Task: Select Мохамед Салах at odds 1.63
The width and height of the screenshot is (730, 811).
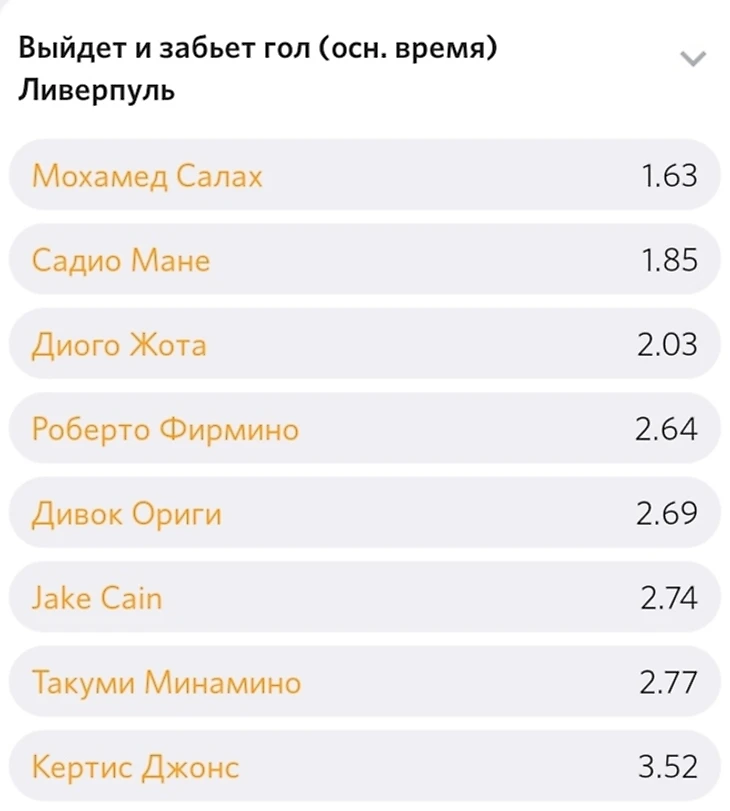Action: point(365,176)
